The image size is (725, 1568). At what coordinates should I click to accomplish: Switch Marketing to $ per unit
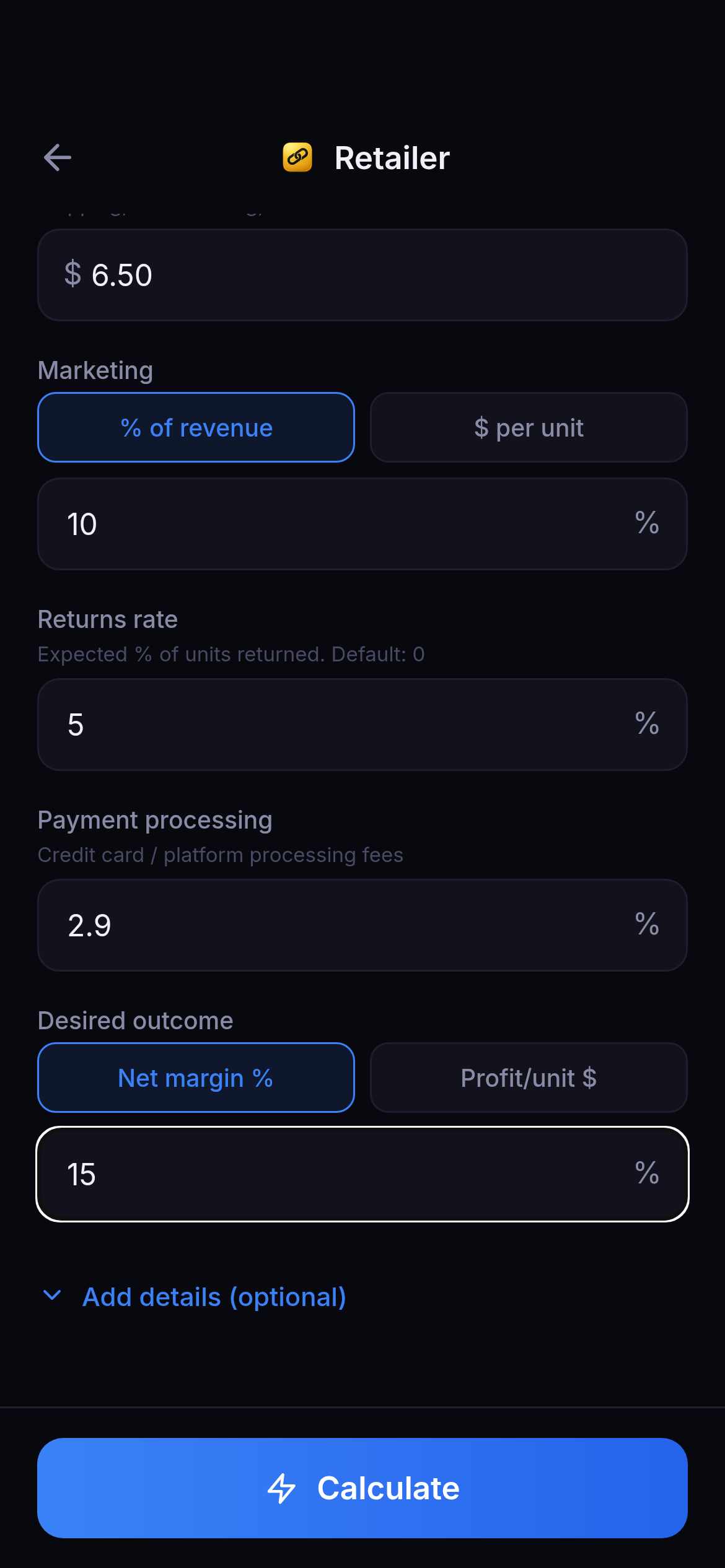pyautogui.click(x=528, y=427)
